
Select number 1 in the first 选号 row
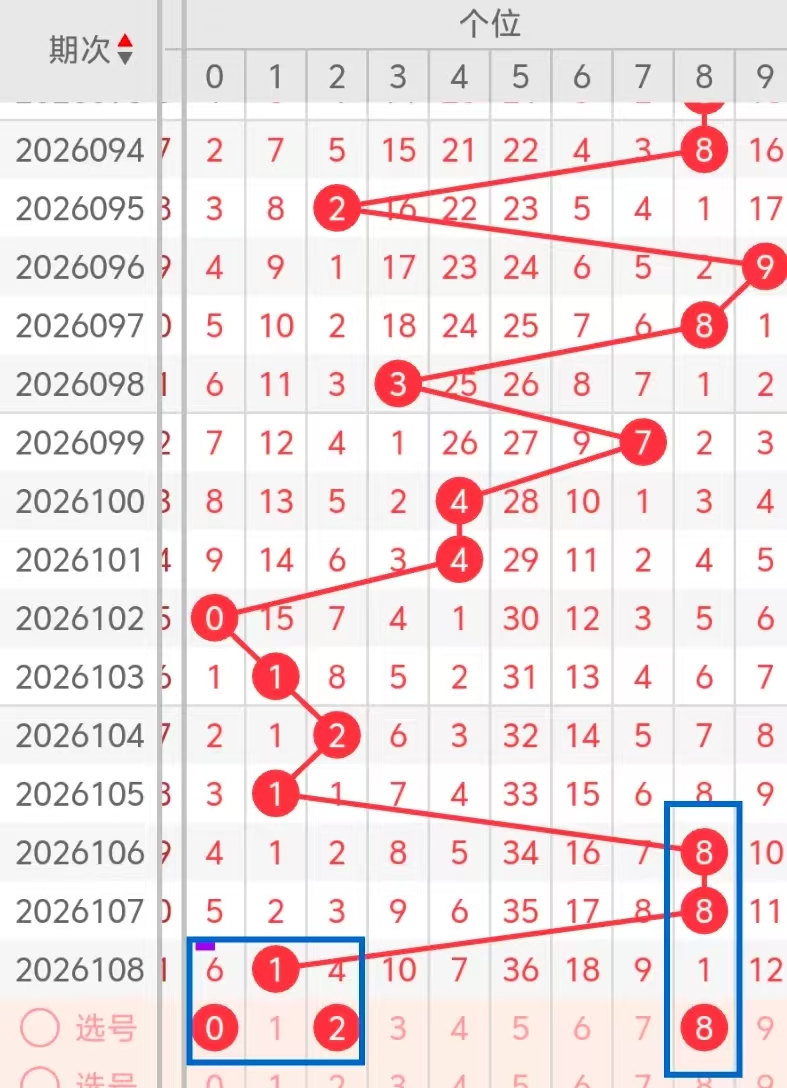point(276,1028)
